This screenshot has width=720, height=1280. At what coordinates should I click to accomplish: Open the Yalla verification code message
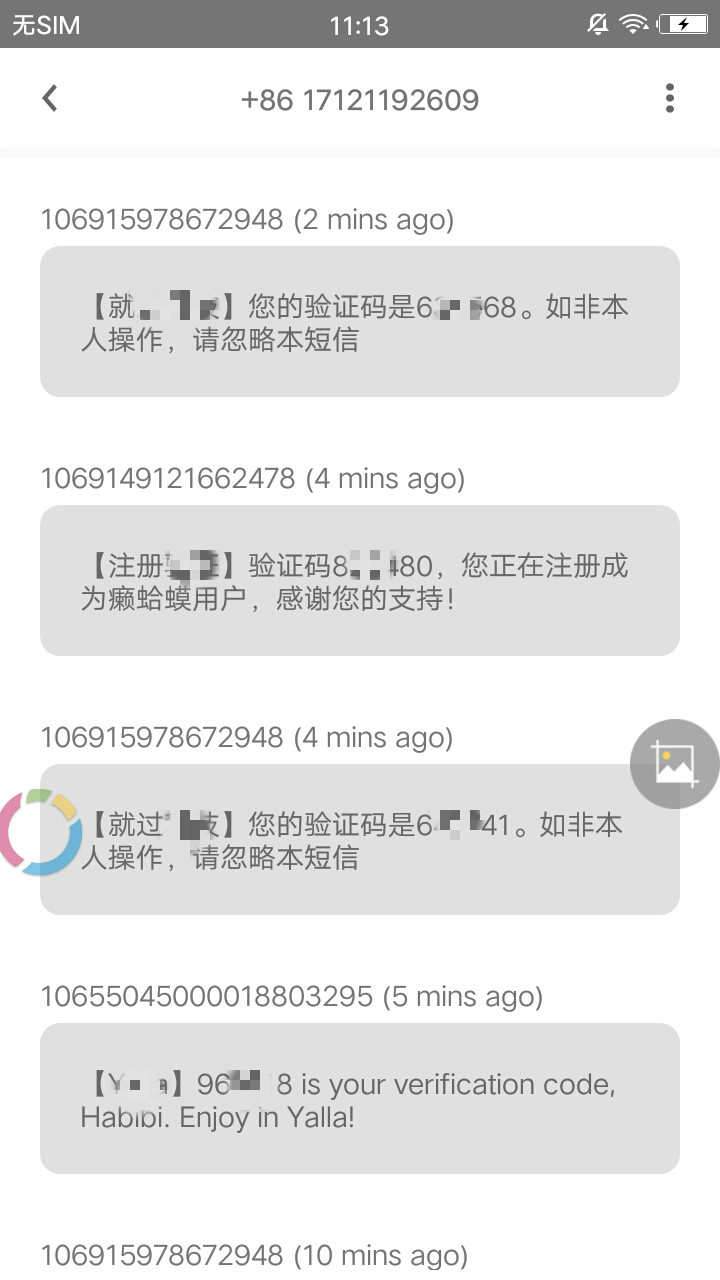click(360, 1098)
